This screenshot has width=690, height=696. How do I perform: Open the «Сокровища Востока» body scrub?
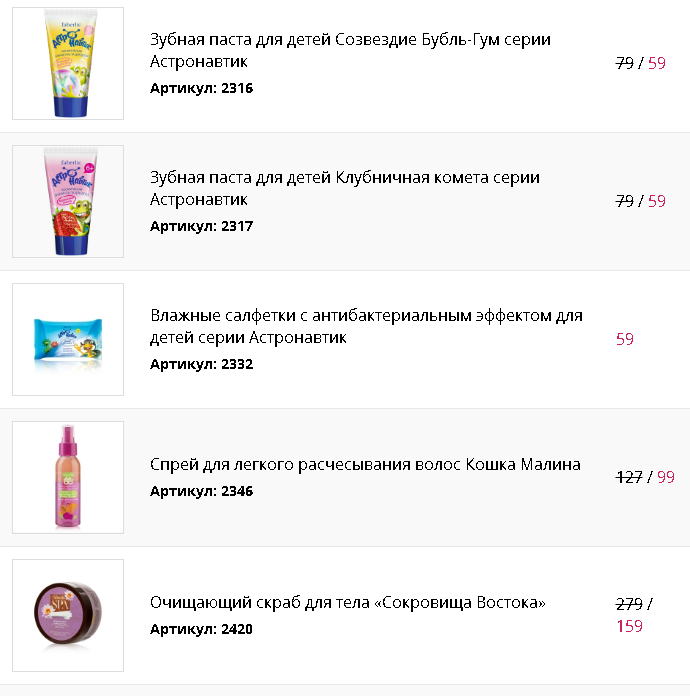point(348,603)
